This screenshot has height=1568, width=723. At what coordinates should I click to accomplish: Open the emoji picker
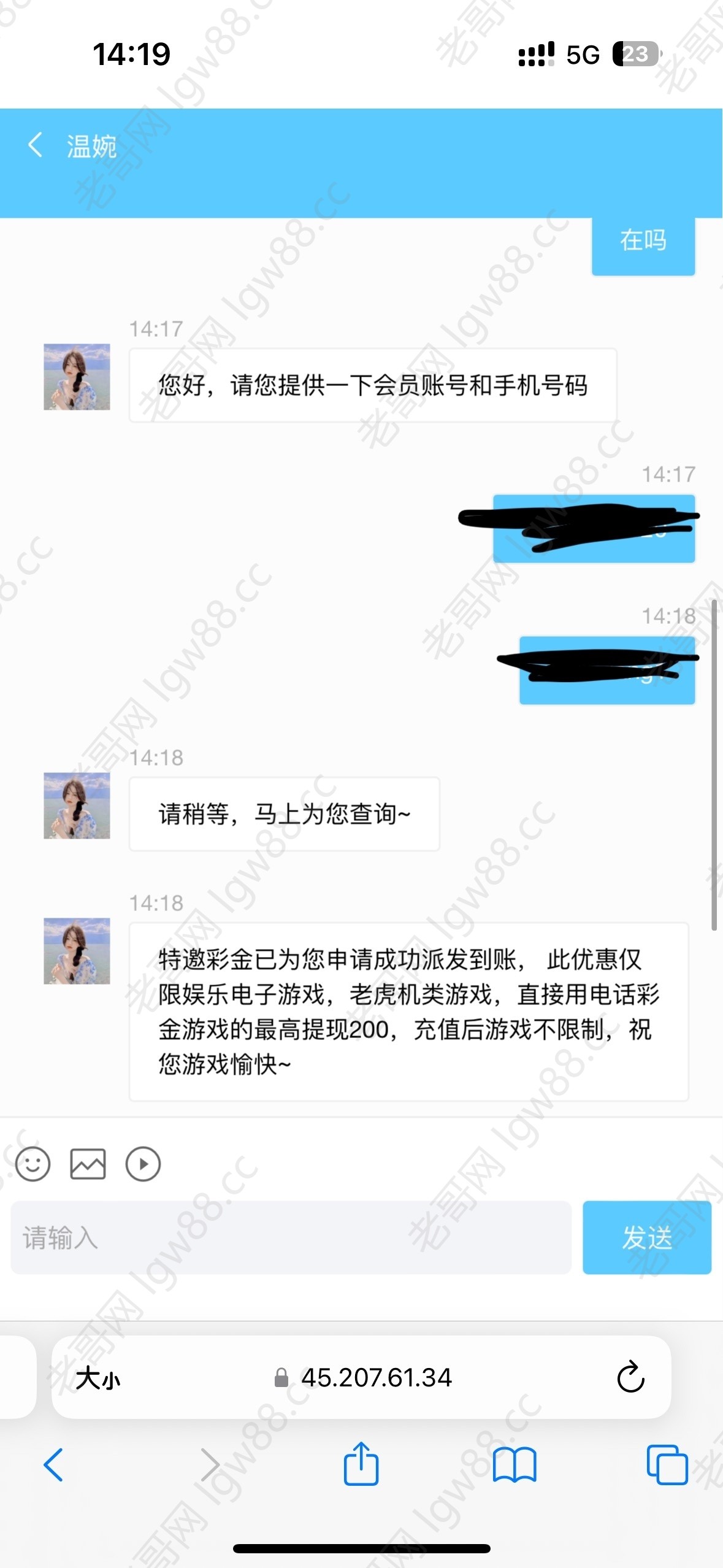coord(33,1164)
